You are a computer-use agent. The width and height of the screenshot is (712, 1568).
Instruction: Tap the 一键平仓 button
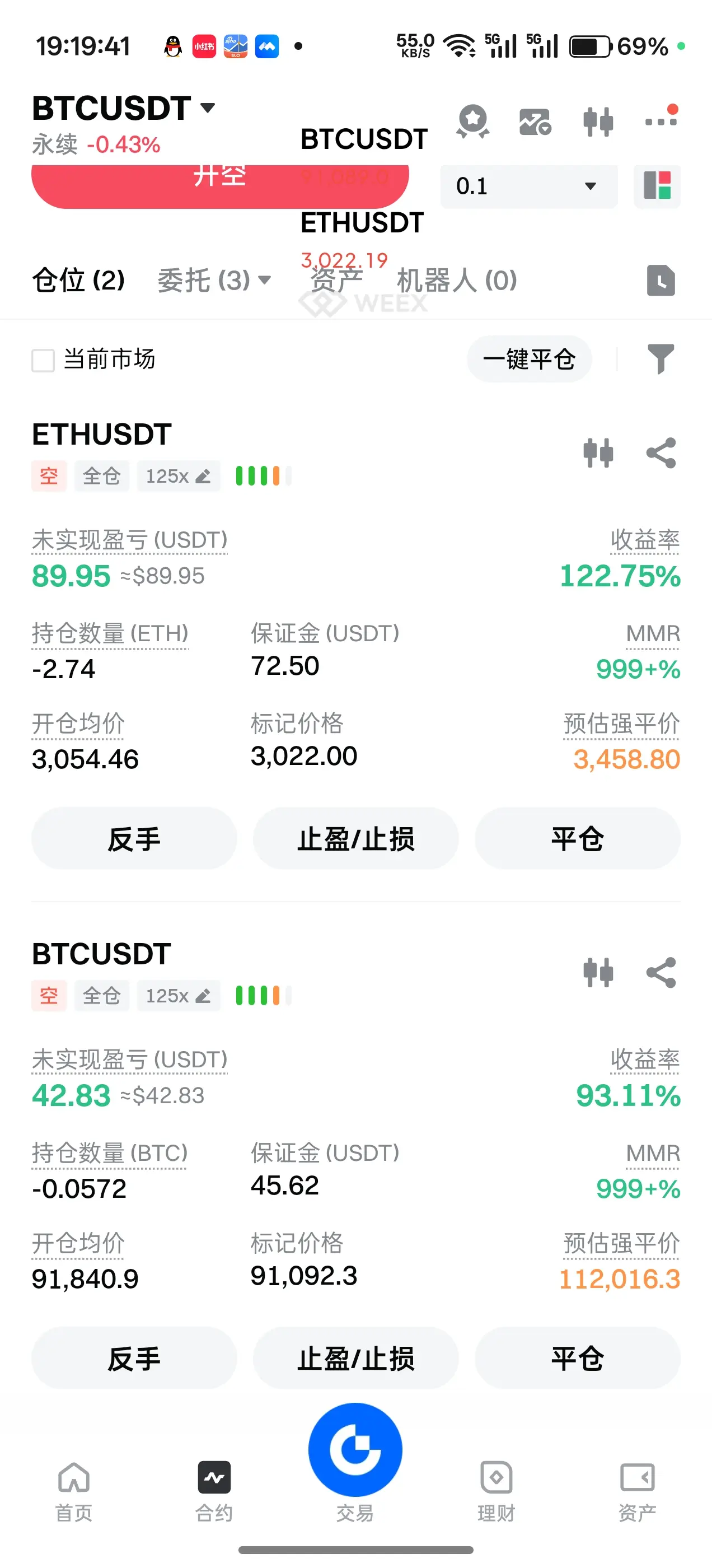tap(528, 359)
